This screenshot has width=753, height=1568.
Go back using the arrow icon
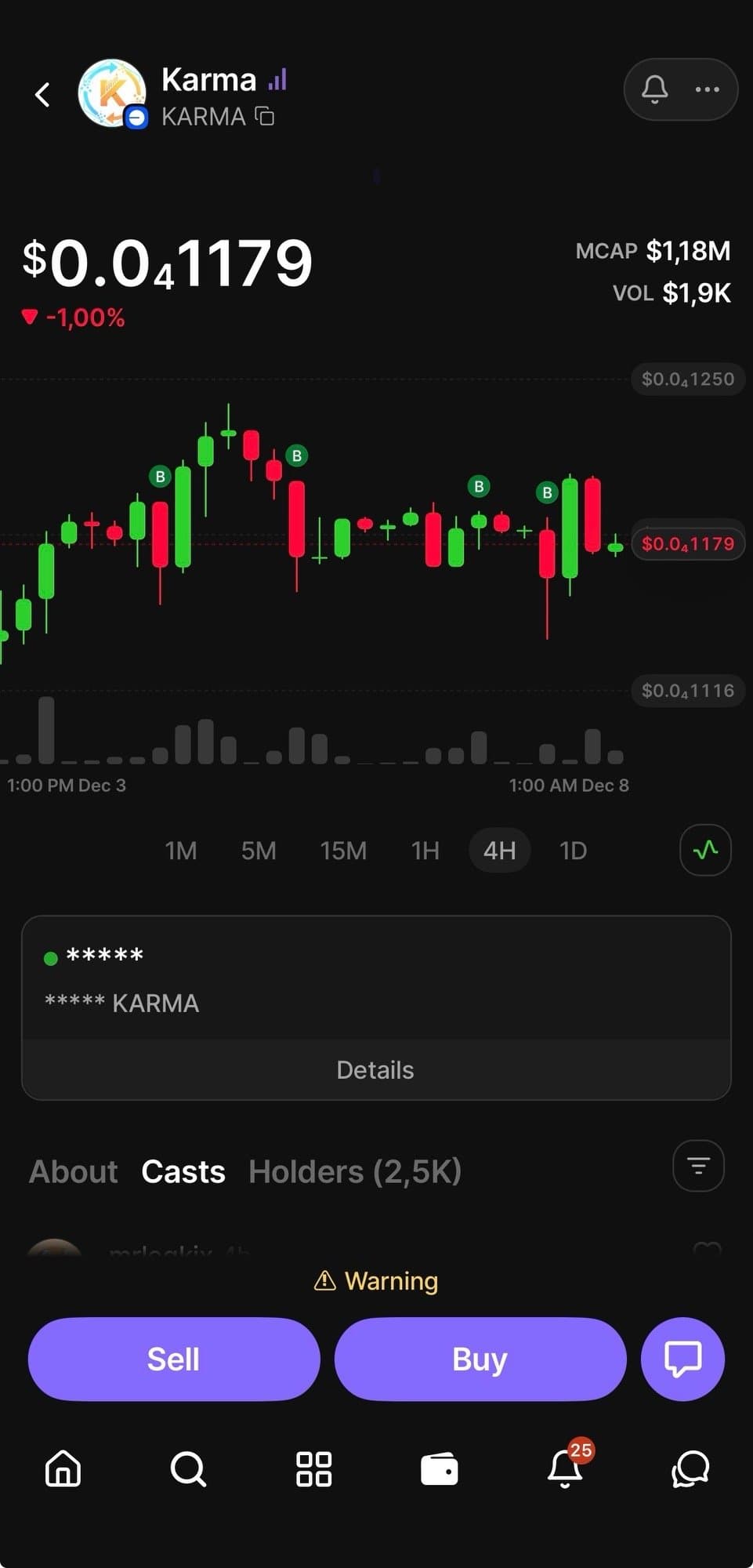coord(42,95)
